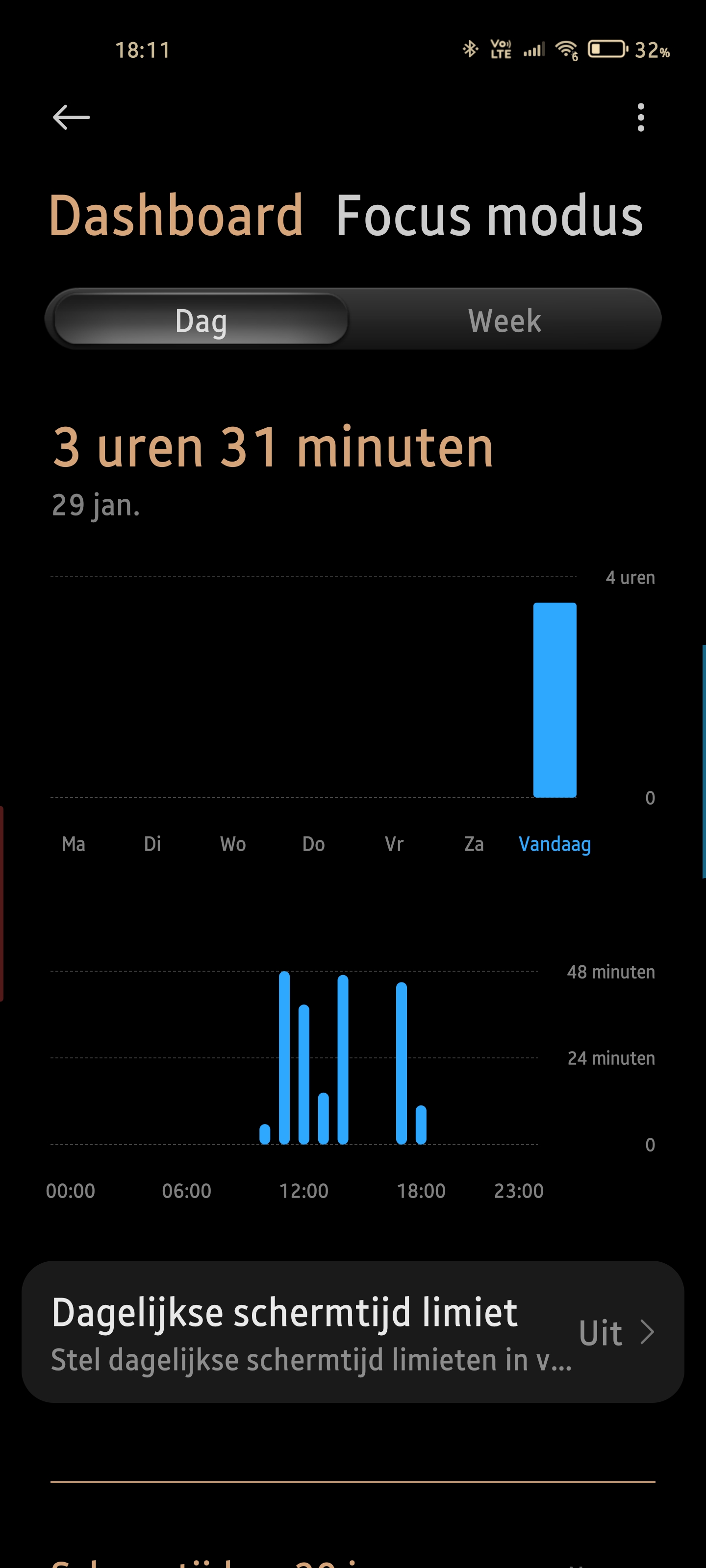Switch the view to Week
Image resolution: width=706 pixels, height=1568 pixels.
pyautogui.click(x=504, y=320)
